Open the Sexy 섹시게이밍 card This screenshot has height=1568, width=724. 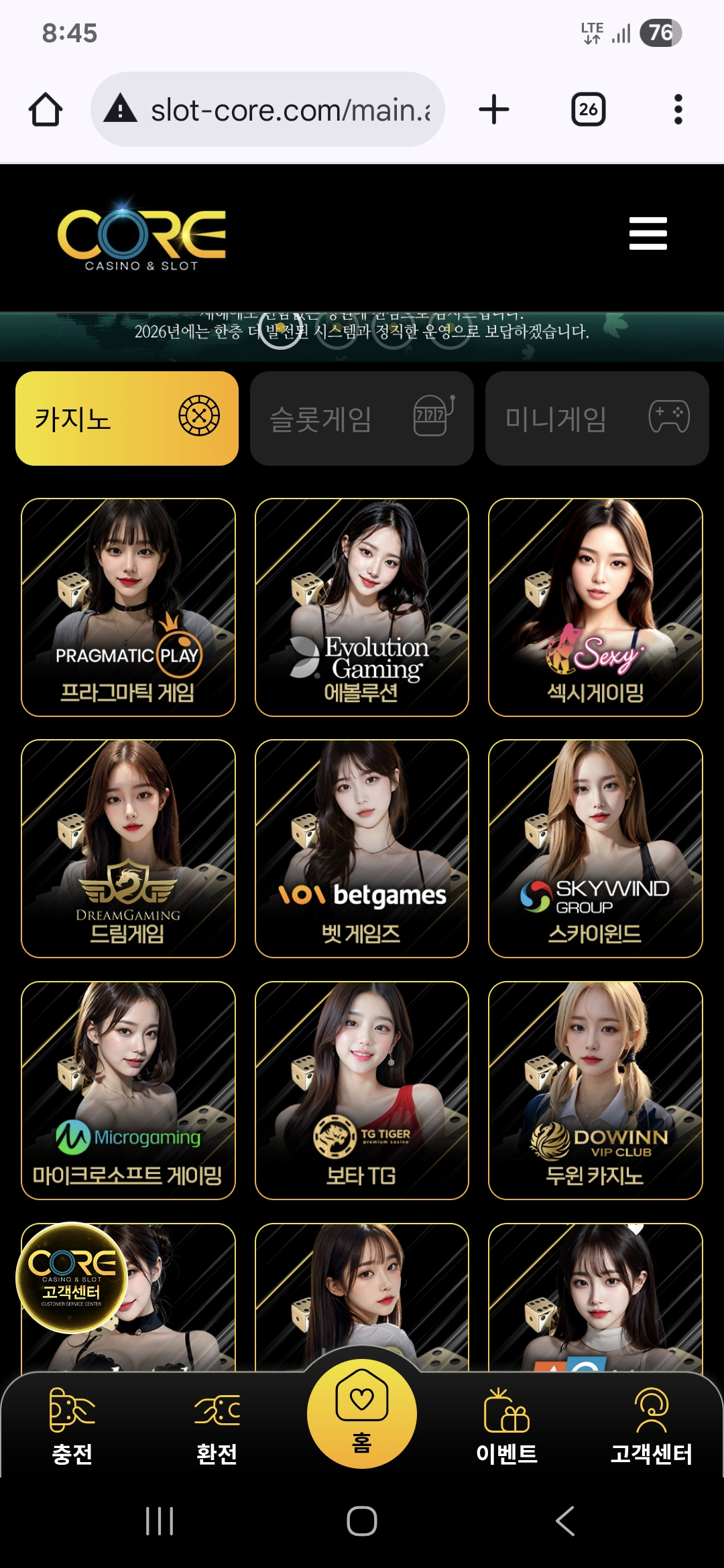(595, 607)
